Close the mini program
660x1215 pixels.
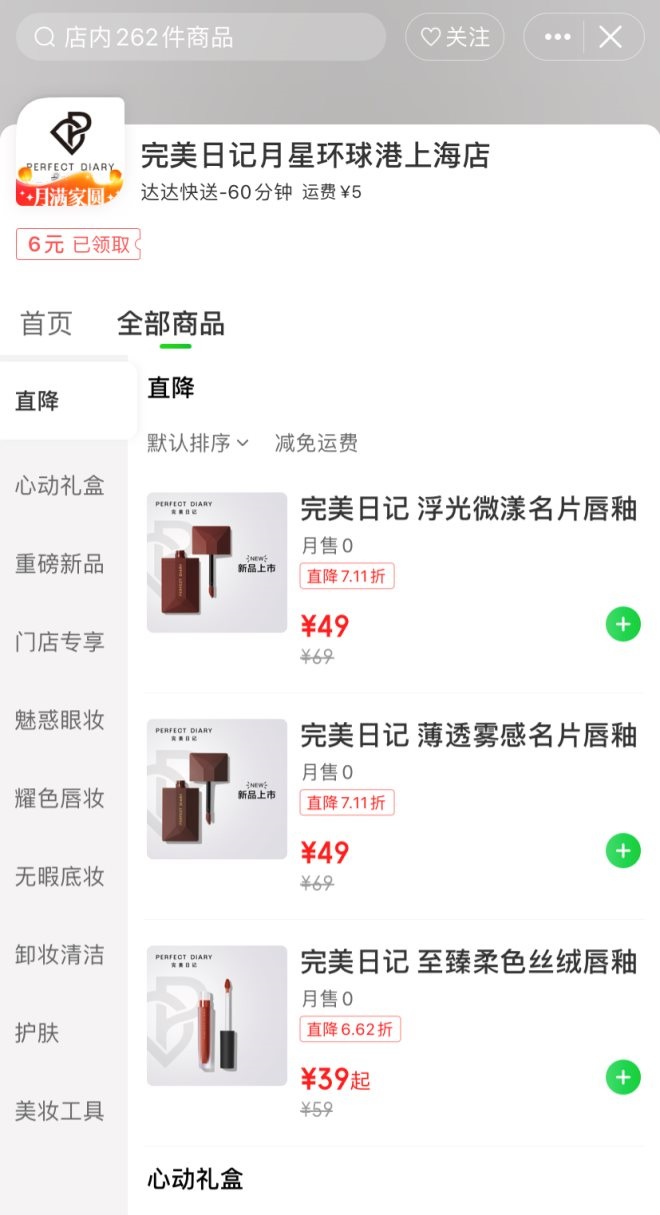610,38
